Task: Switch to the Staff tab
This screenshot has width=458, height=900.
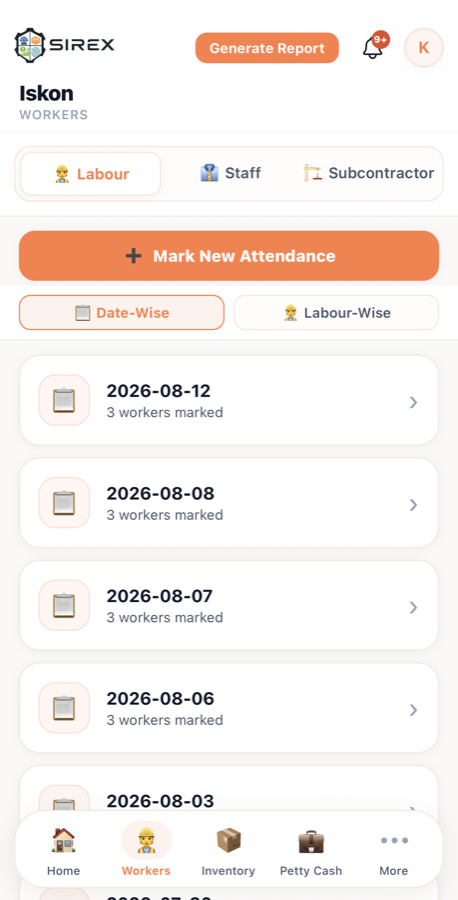Action: [x=231, y=173]
